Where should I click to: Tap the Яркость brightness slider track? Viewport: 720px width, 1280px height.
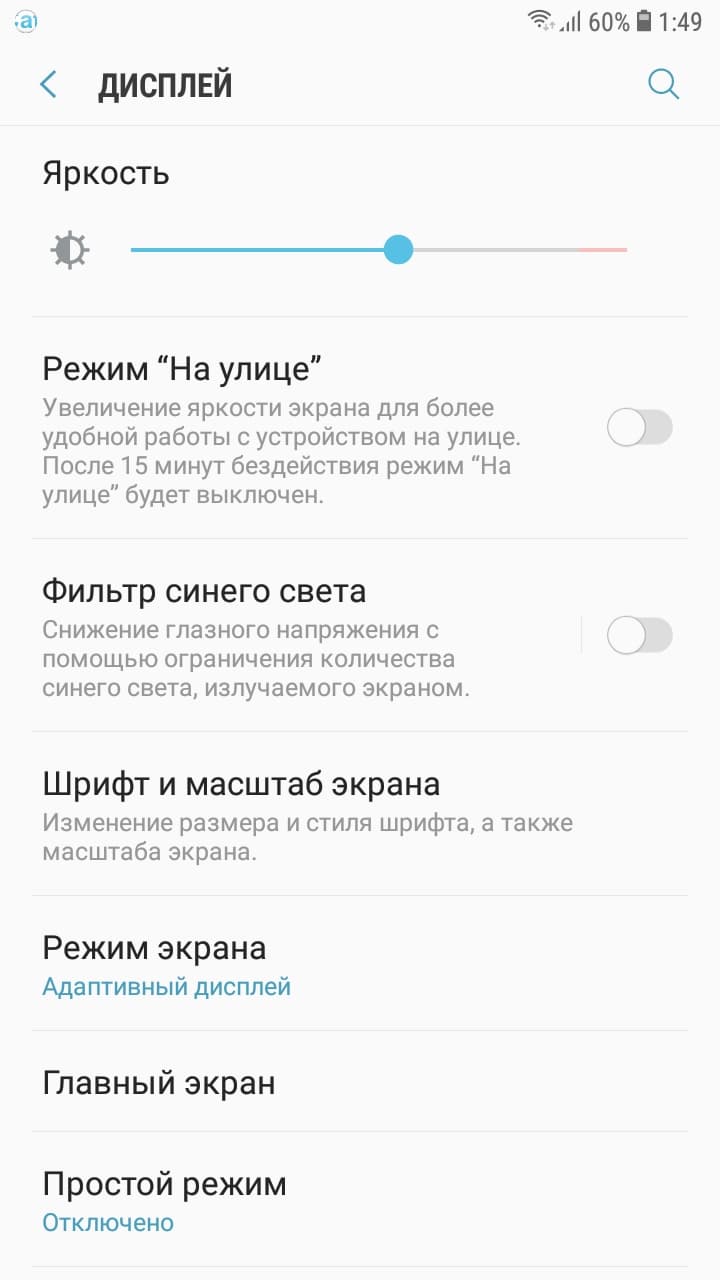pos(500,250)
